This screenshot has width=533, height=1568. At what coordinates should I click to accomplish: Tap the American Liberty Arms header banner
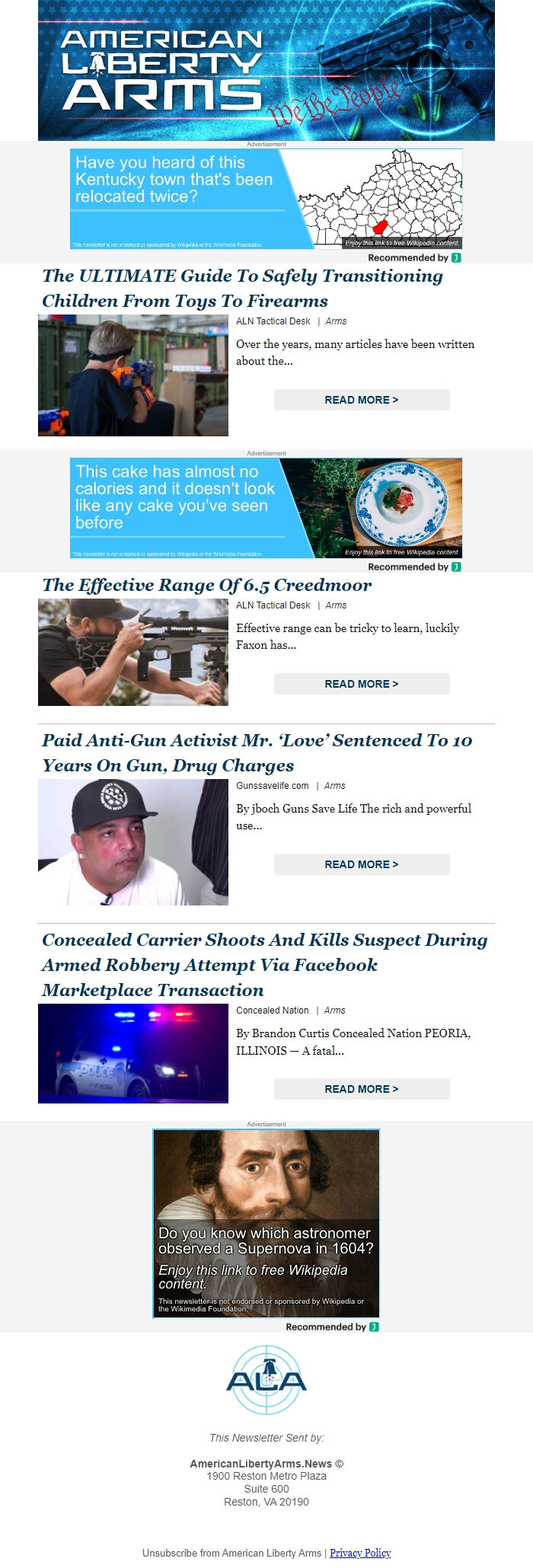click(x=266, y=70)
